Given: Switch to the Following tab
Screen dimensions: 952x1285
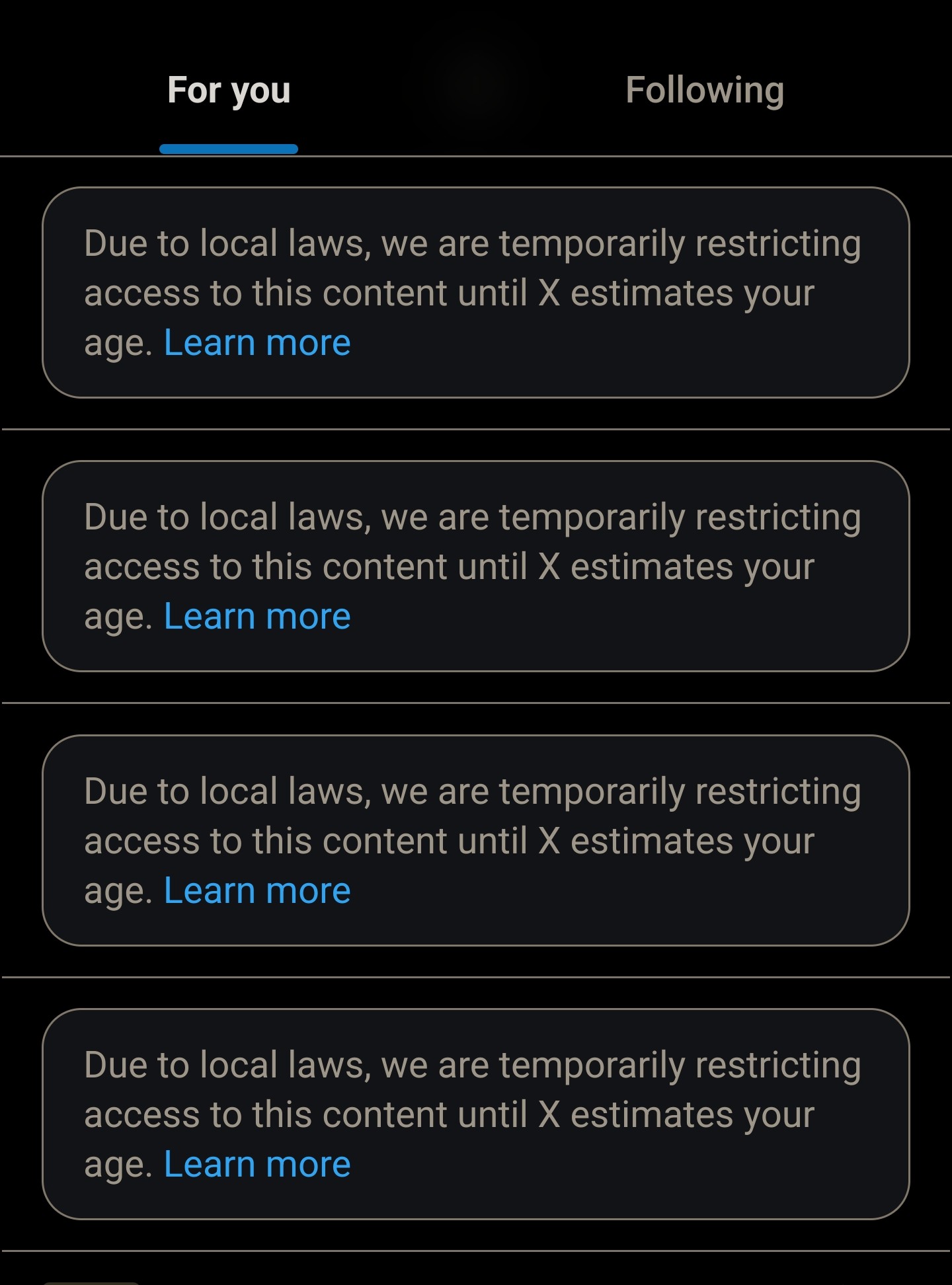Looking at the screenshot, I should coord(705,91).
